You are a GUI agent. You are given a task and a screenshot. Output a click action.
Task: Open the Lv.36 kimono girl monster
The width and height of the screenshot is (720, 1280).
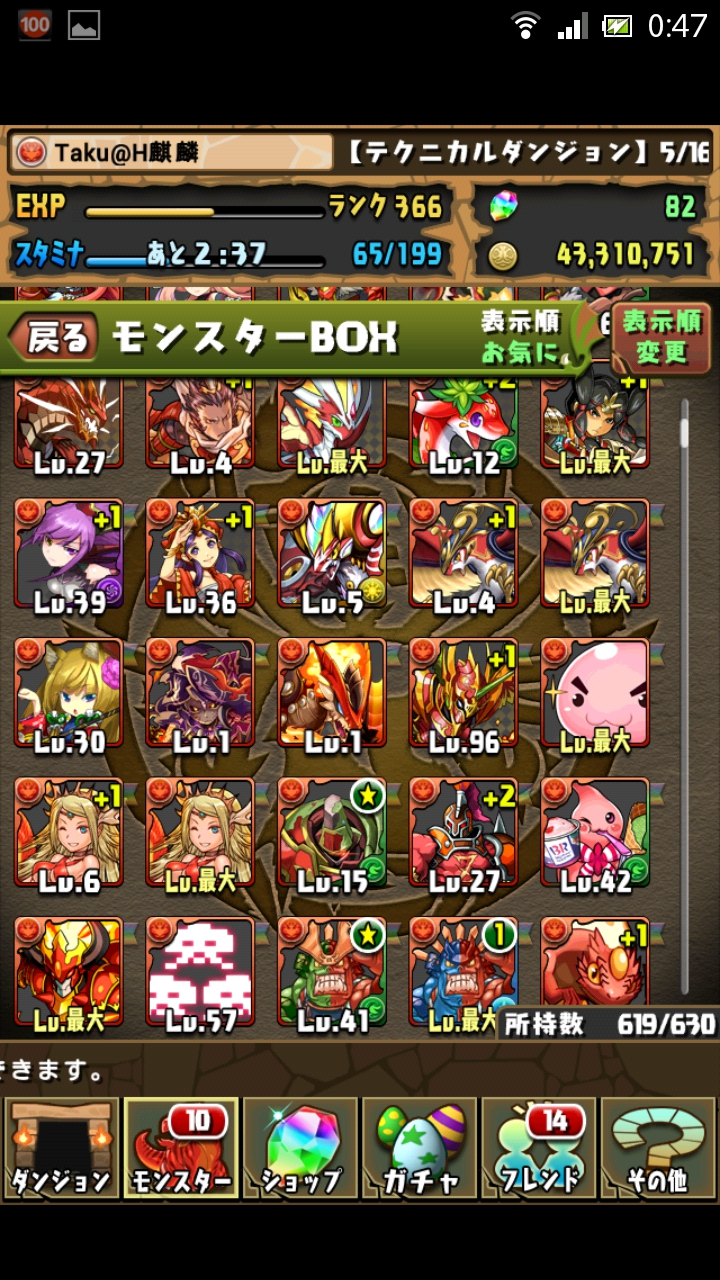(200, 554)
